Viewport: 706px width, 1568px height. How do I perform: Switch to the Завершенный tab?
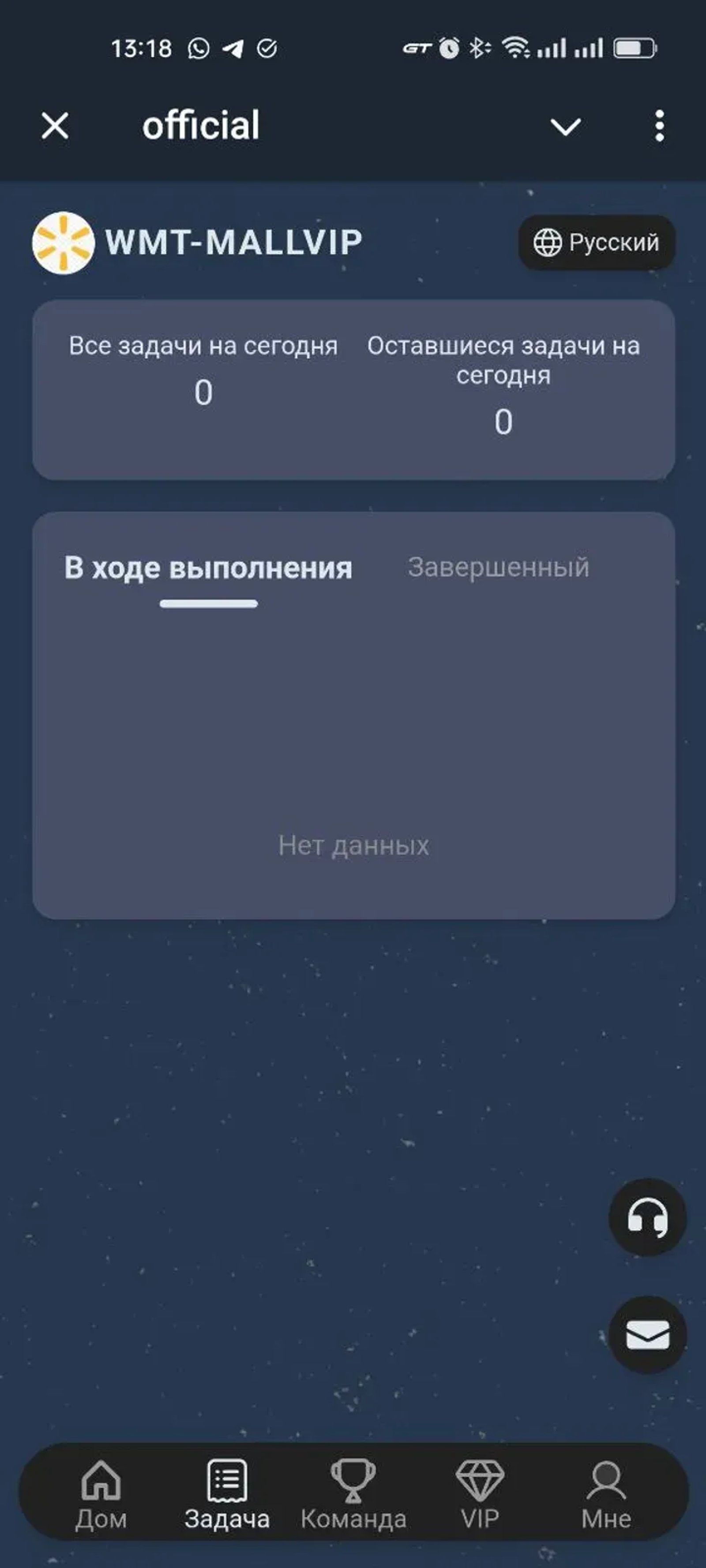pyautogui.click(x=498, y=567)
